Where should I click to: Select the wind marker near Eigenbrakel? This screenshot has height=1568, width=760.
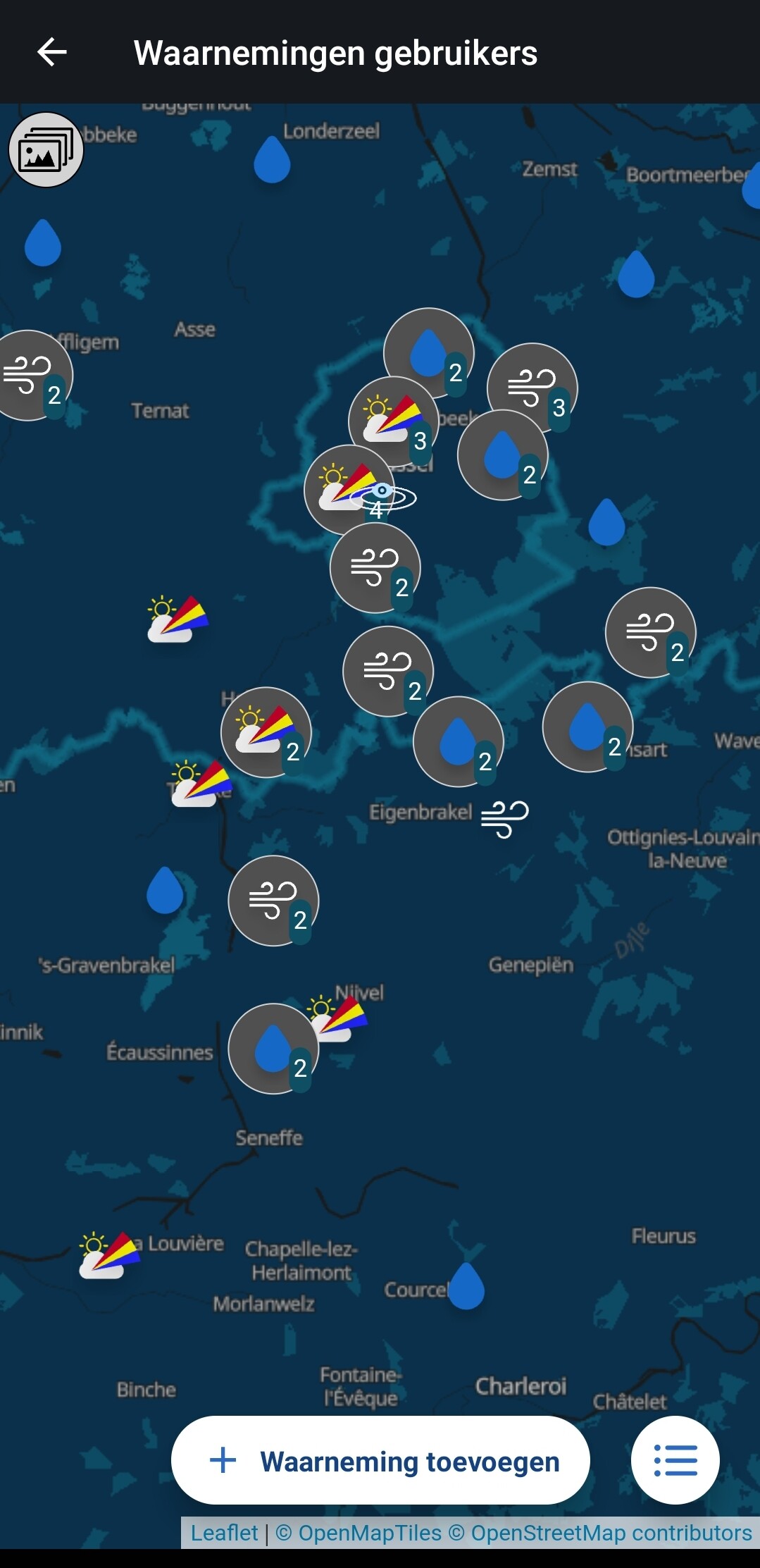[x=504, y=819]
